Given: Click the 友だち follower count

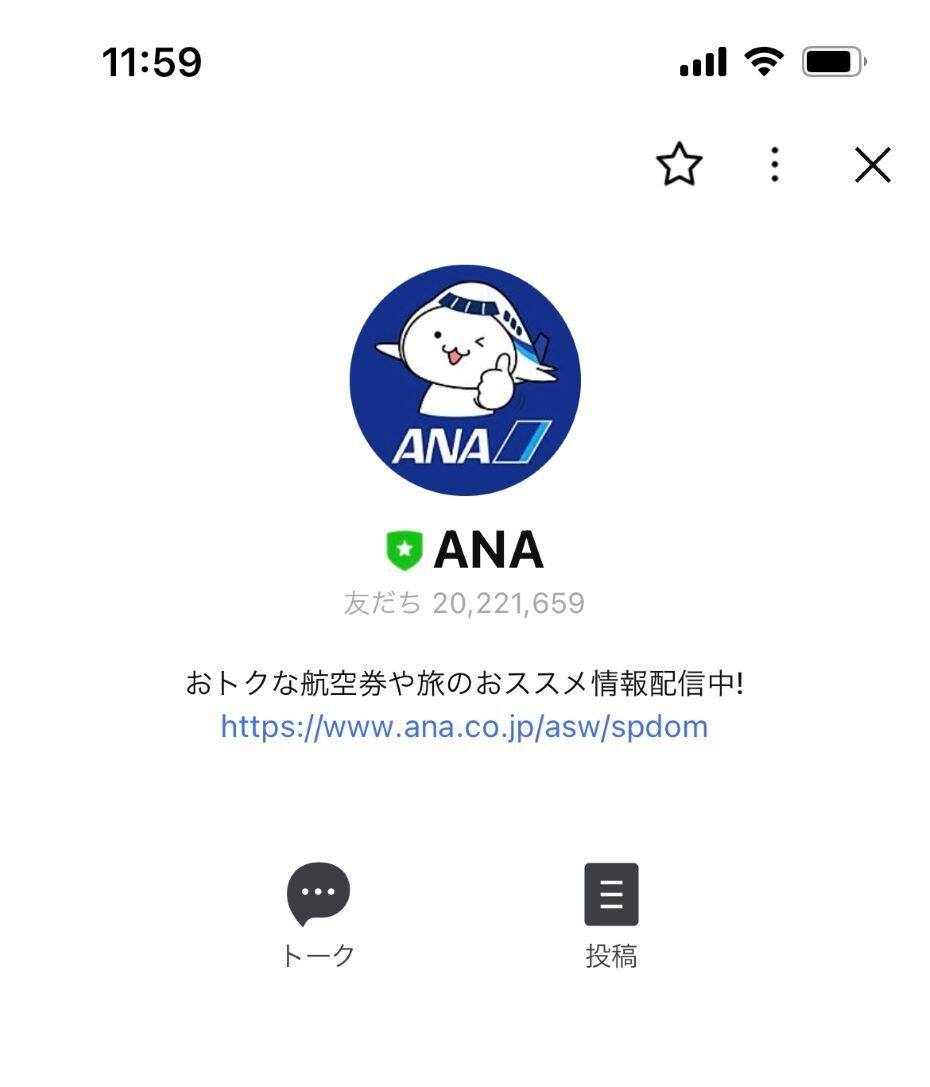Looking at the screenshot, I should [x=465, y=603].
